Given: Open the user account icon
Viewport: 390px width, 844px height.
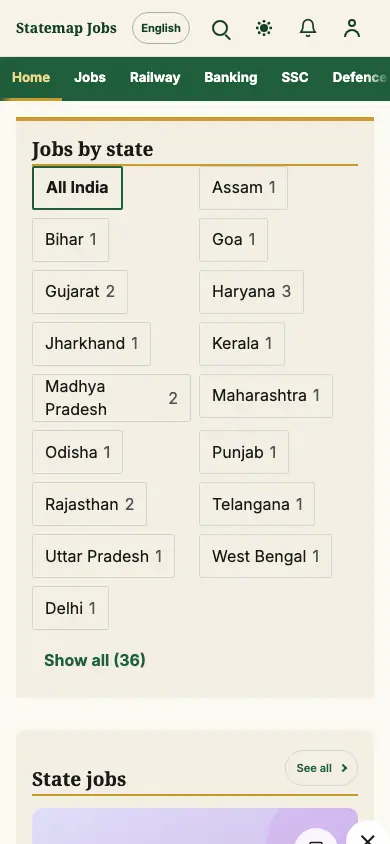Looking at the screenshot, I should (x=352, y=28).
